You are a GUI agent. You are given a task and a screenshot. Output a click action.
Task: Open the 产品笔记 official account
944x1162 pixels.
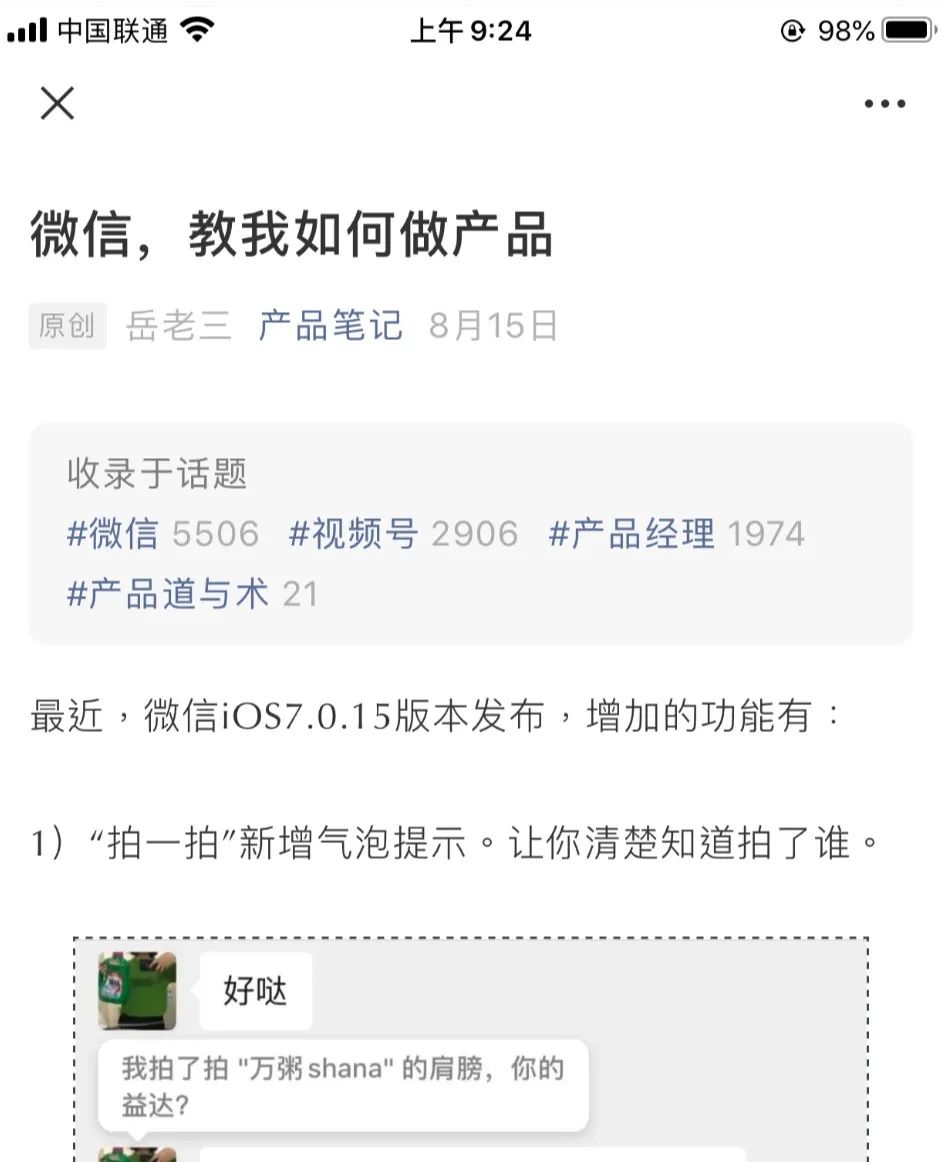pyautogui.click(x=330, y=326)
